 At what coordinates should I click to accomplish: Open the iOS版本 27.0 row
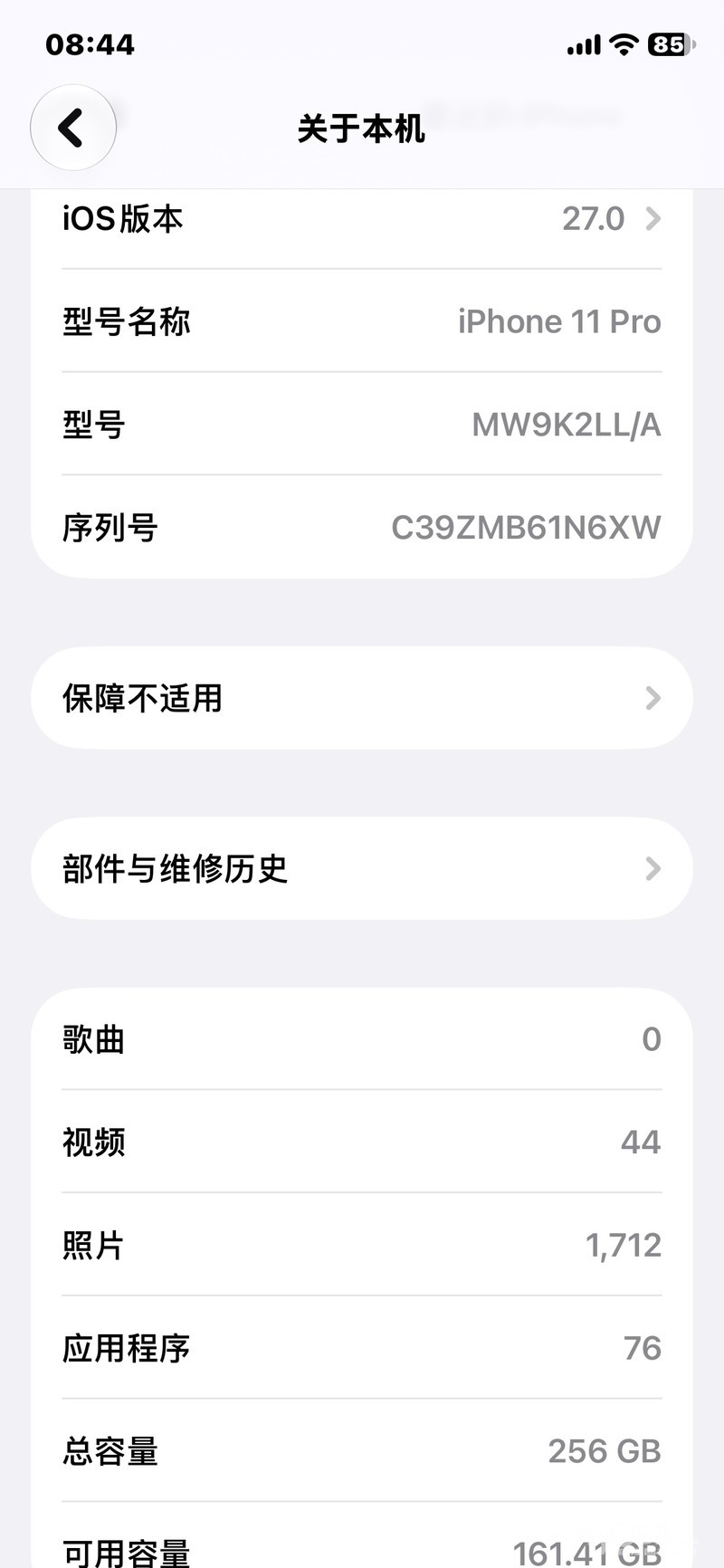(x=362, y=219)
